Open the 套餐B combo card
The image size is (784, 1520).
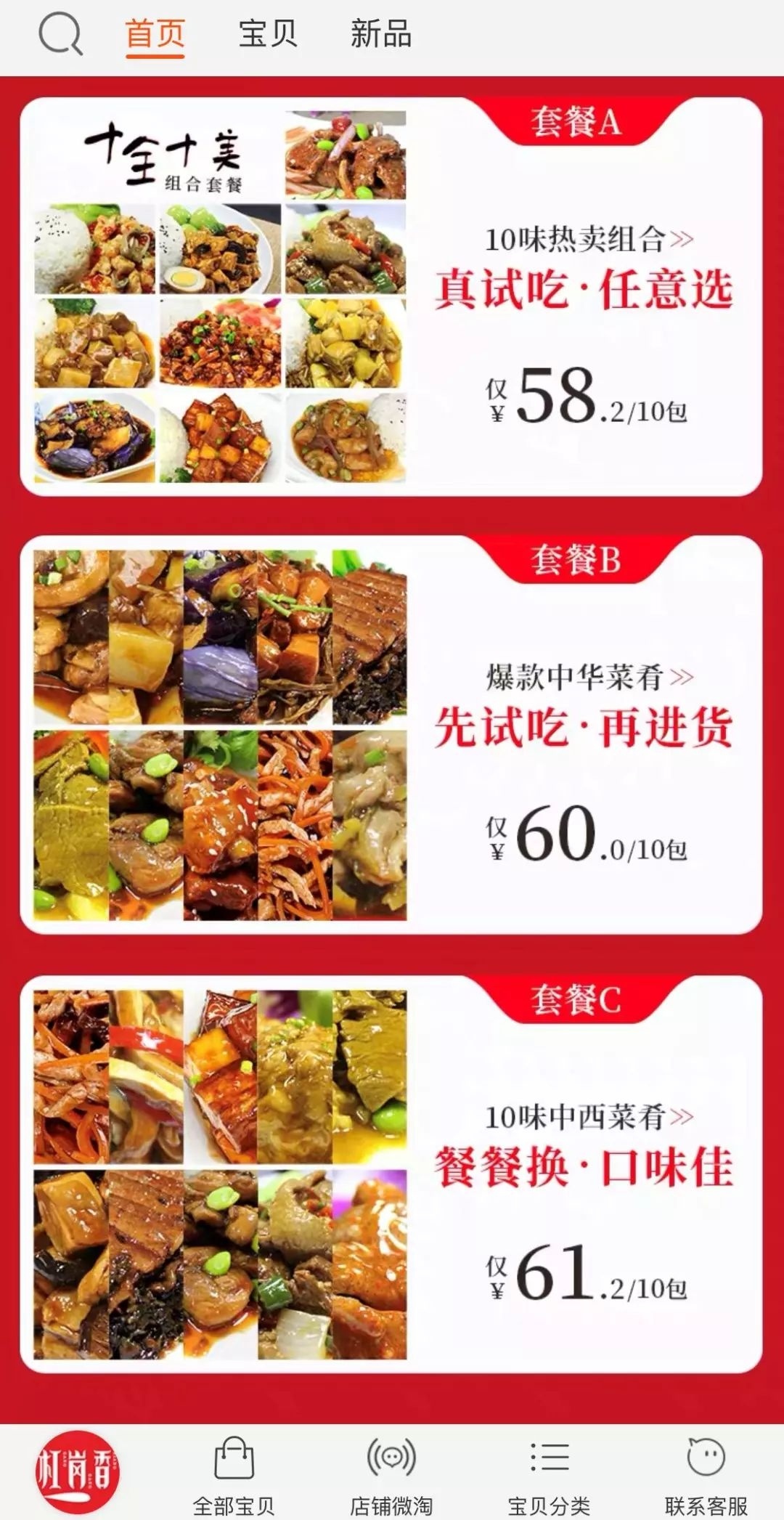tap(391, 735)
